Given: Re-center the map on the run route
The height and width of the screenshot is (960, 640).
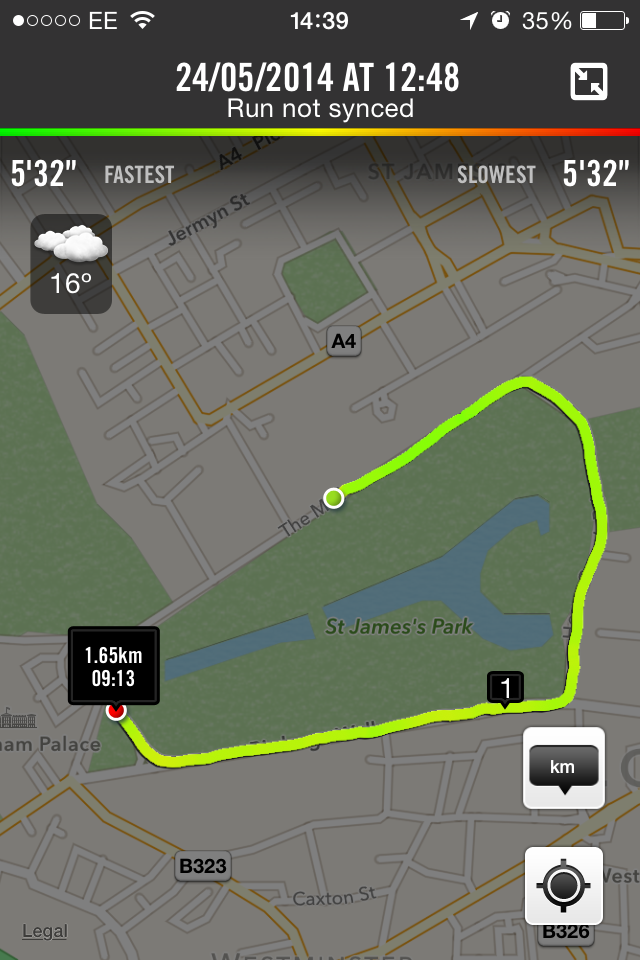Looking at the screenshot, I should pyautogui.click(x=563, y=885).
